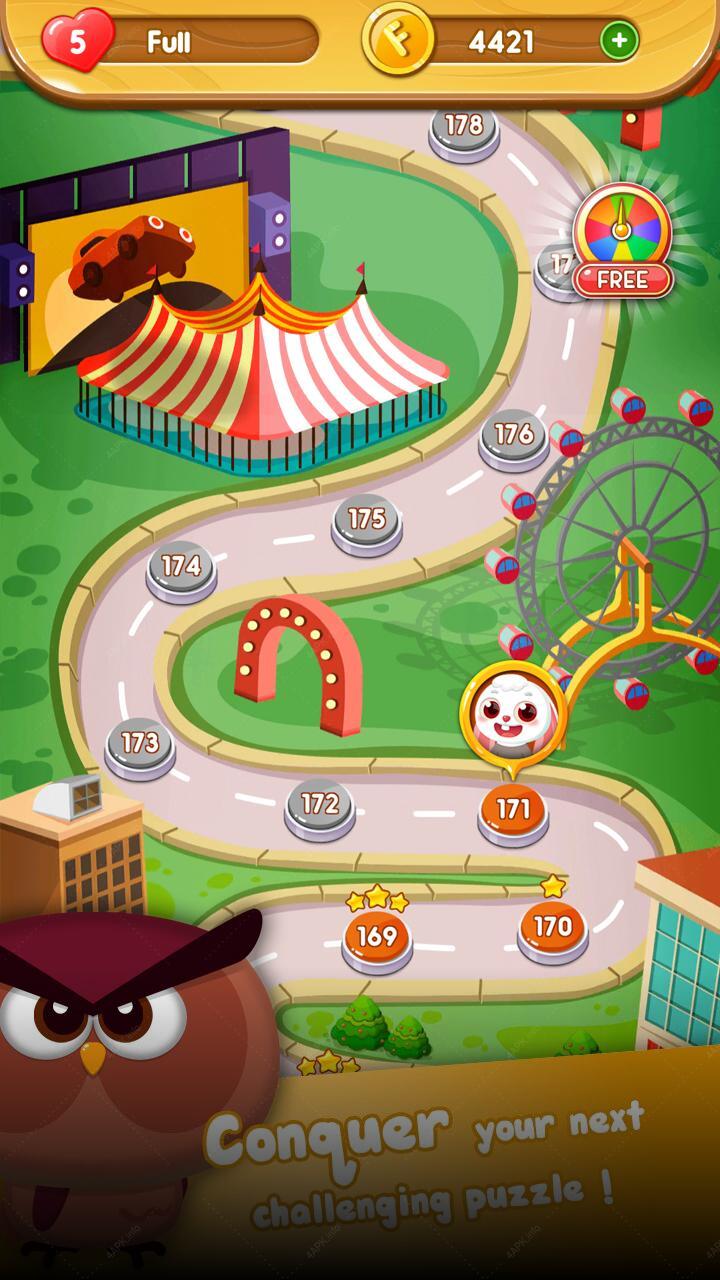Play current level 171
720x1280 pixels.
(x=513, y=813)
